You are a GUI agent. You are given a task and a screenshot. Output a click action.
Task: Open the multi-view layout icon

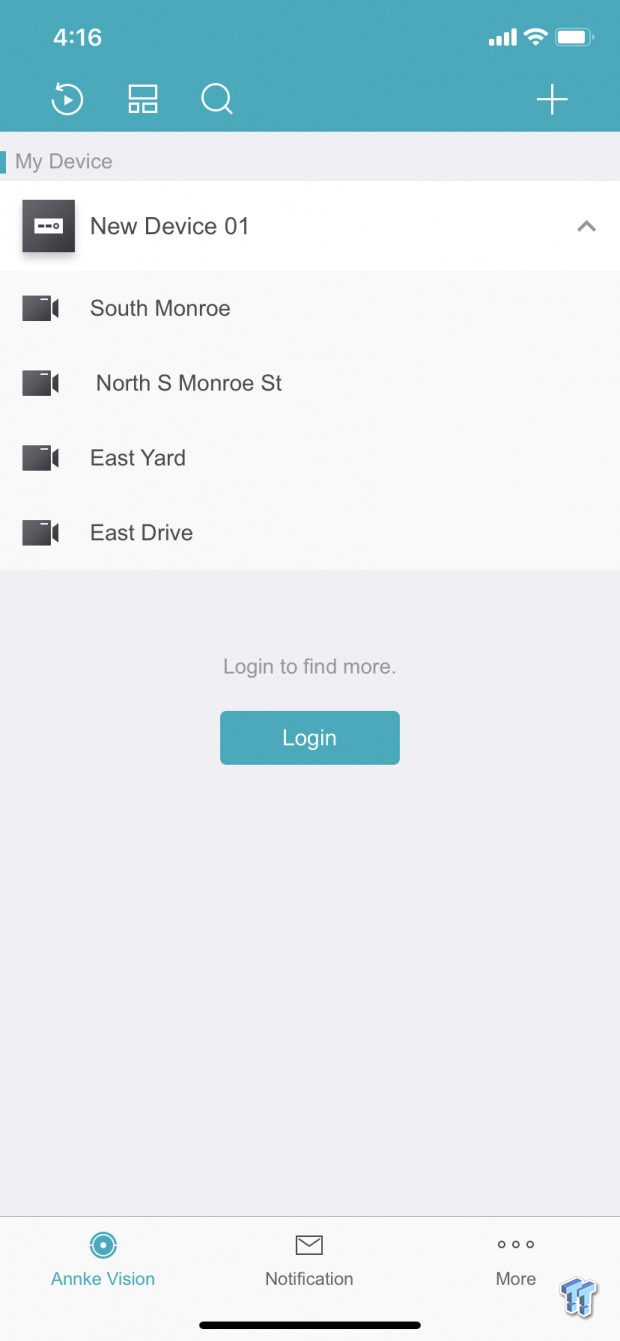pyautogui.click(x=143, y=99)
